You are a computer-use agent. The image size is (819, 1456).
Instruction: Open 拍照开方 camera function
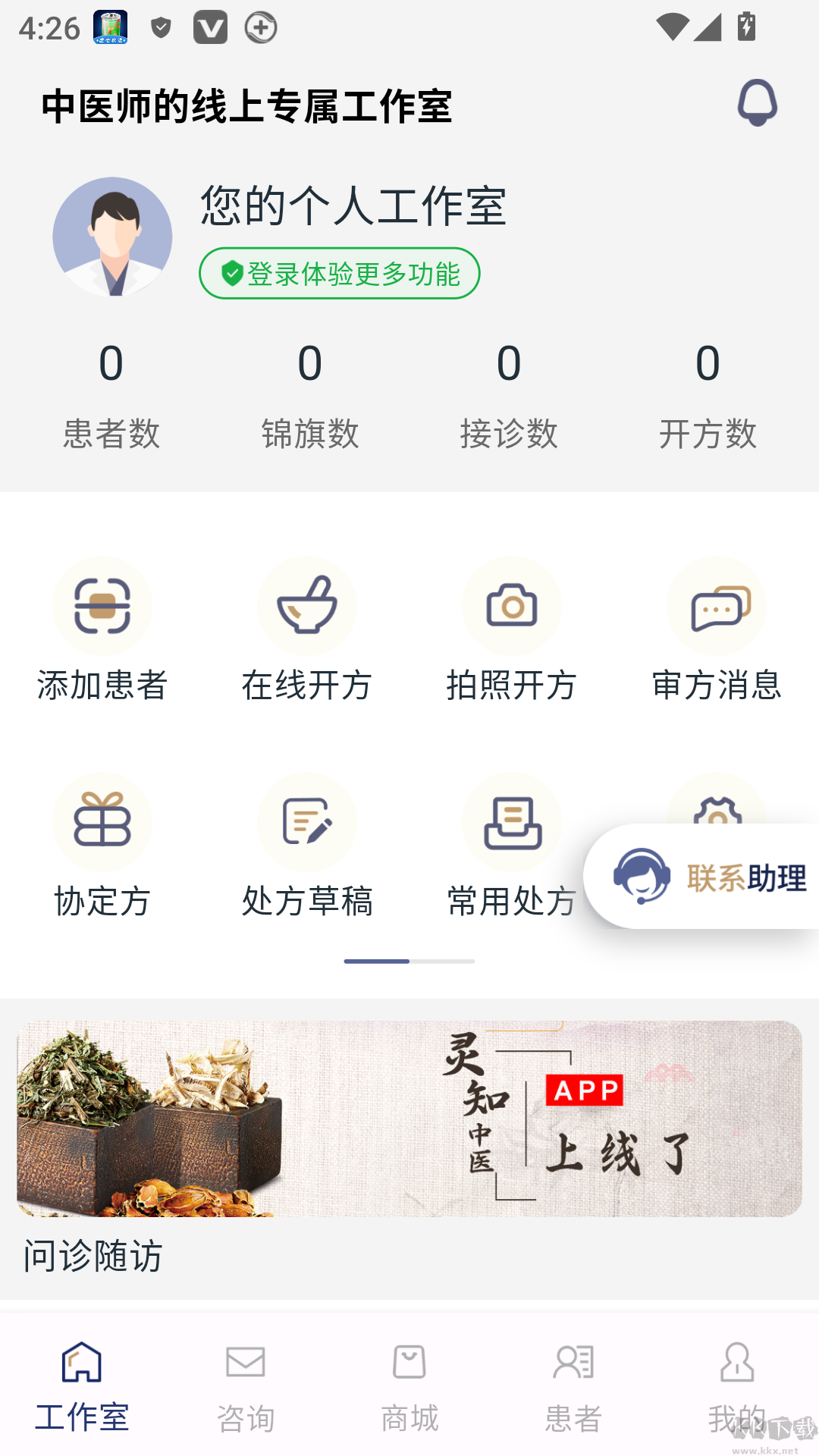coord(512,606)
